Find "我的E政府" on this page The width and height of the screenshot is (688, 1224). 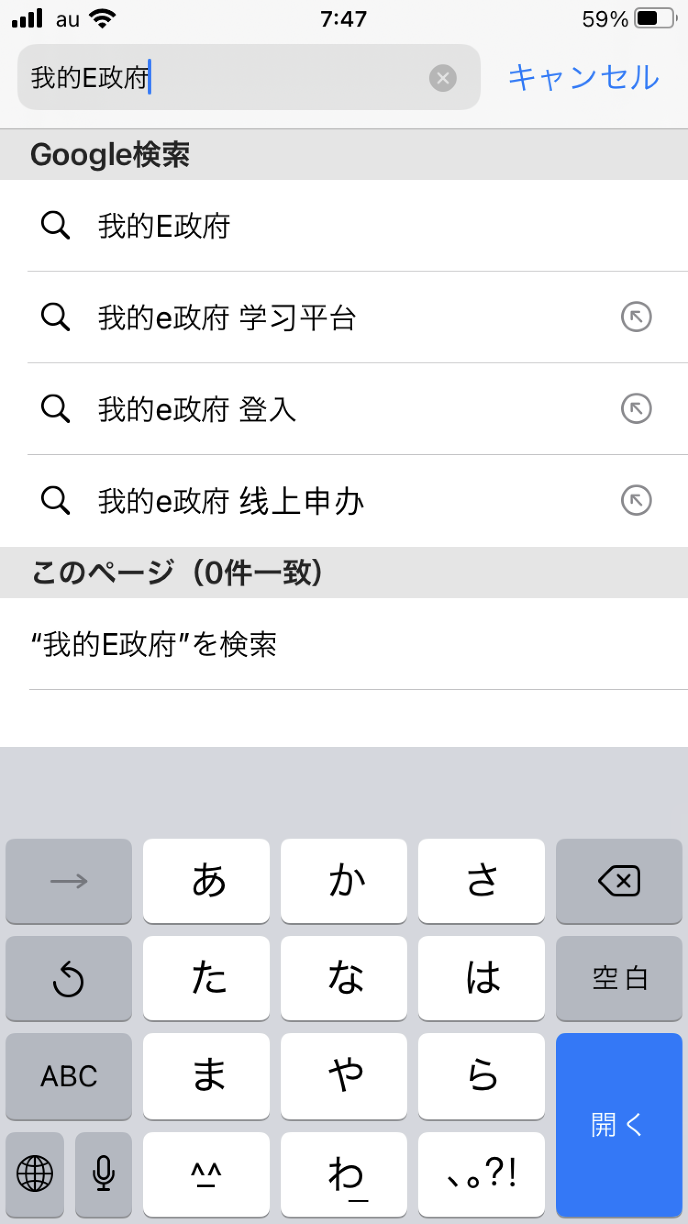coord(154,645)
